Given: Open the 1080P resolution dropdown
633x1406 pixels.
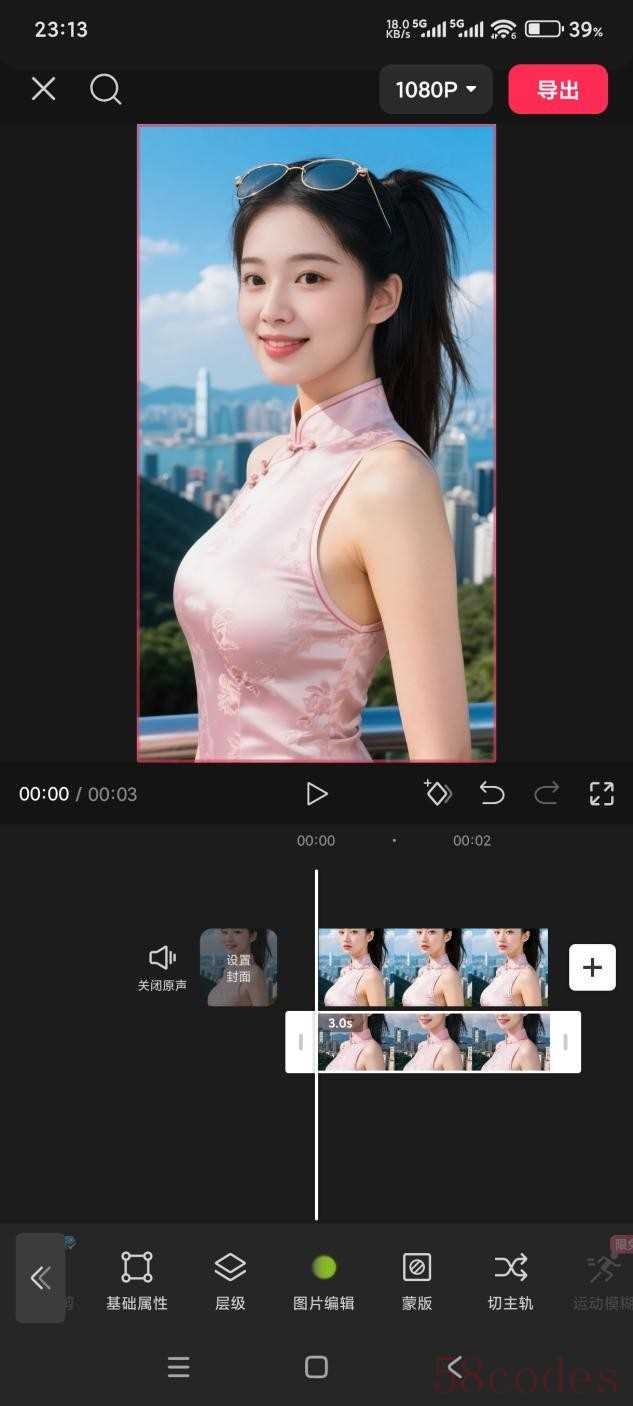Looking at the screenshot, I should tap(435, 90).
